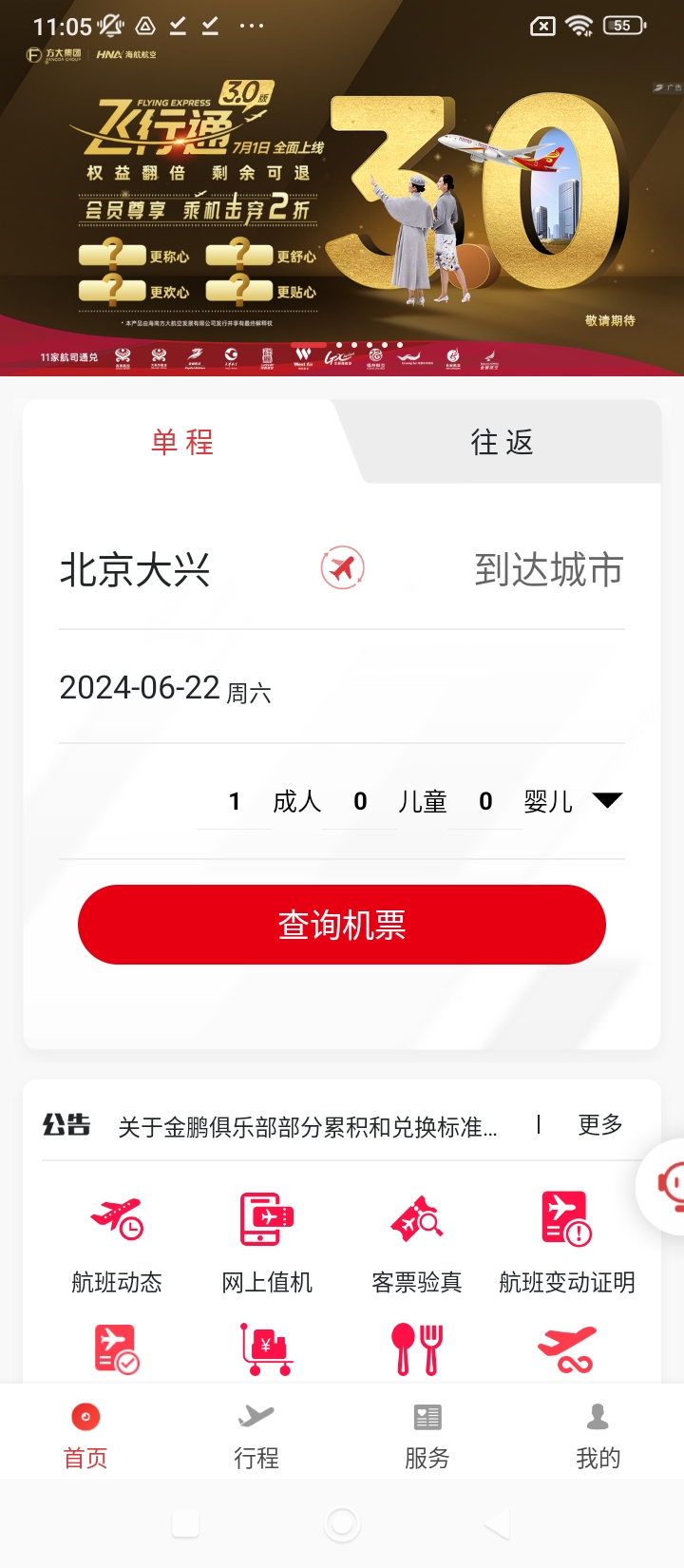Swap departure and arrival cities

point(342,568)
